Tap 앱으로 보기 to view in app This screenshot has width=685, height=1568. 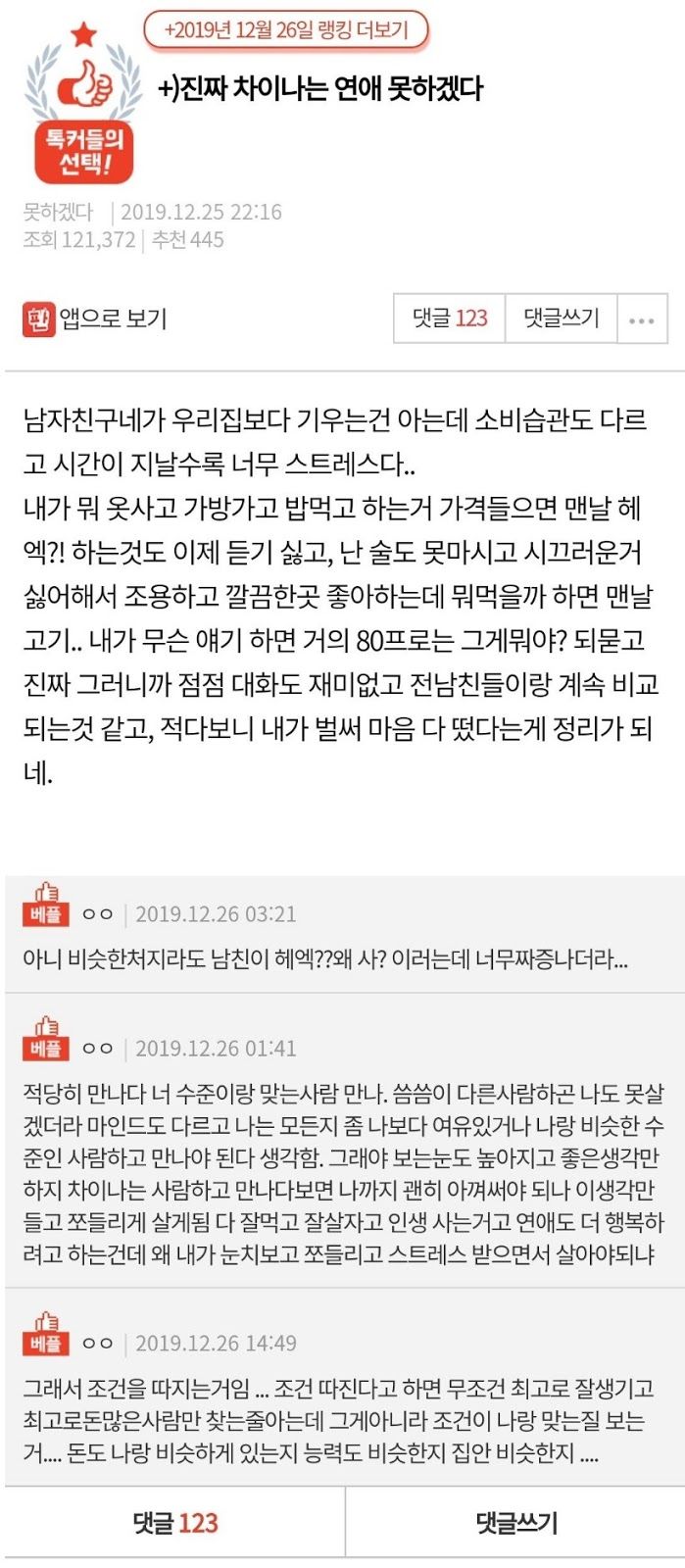tap(95, 318)
